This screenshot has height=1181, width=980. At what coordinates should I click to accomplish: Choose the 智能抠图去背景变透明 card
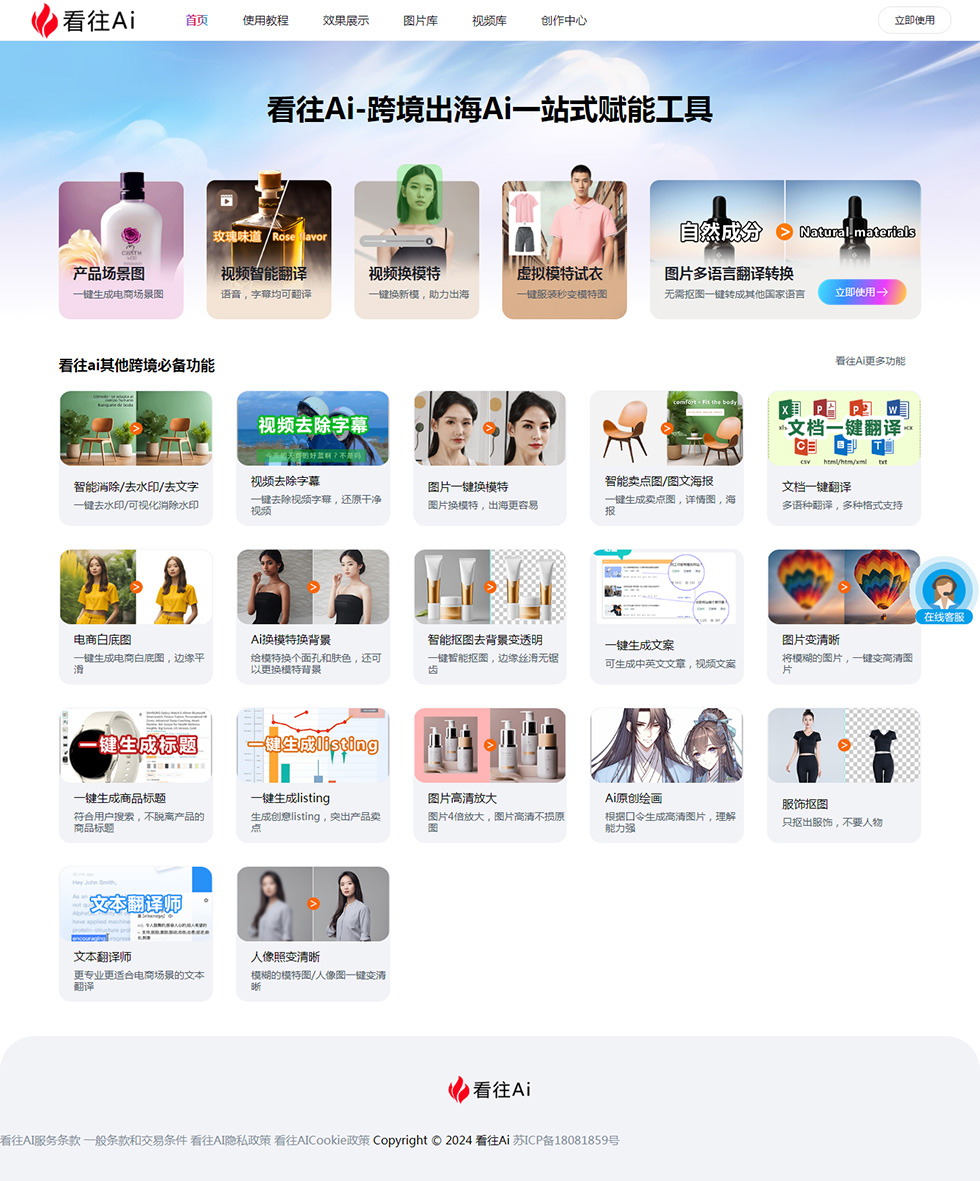click(x=490, y=615)
